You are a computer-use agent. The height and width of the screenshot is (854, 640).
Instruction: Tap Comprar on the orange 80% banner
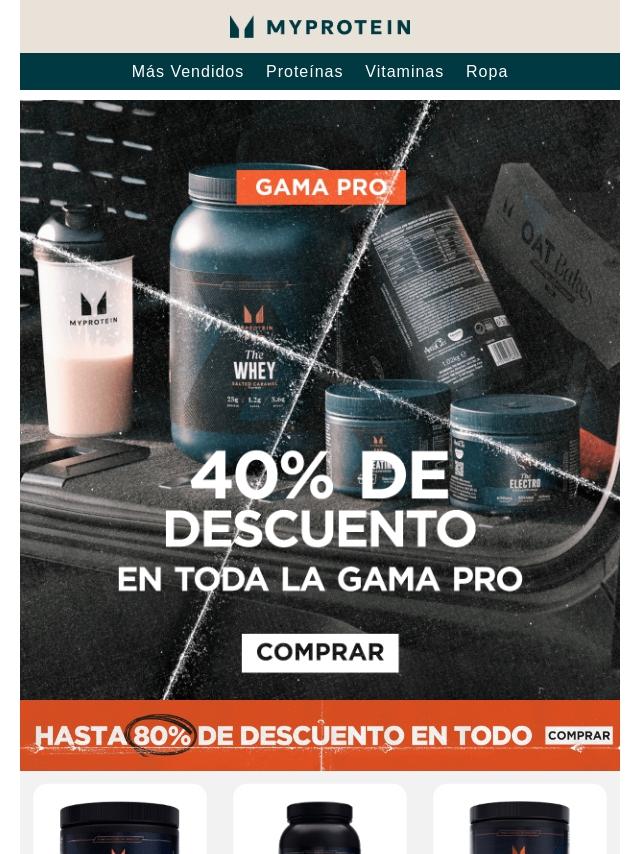point(579,736)
